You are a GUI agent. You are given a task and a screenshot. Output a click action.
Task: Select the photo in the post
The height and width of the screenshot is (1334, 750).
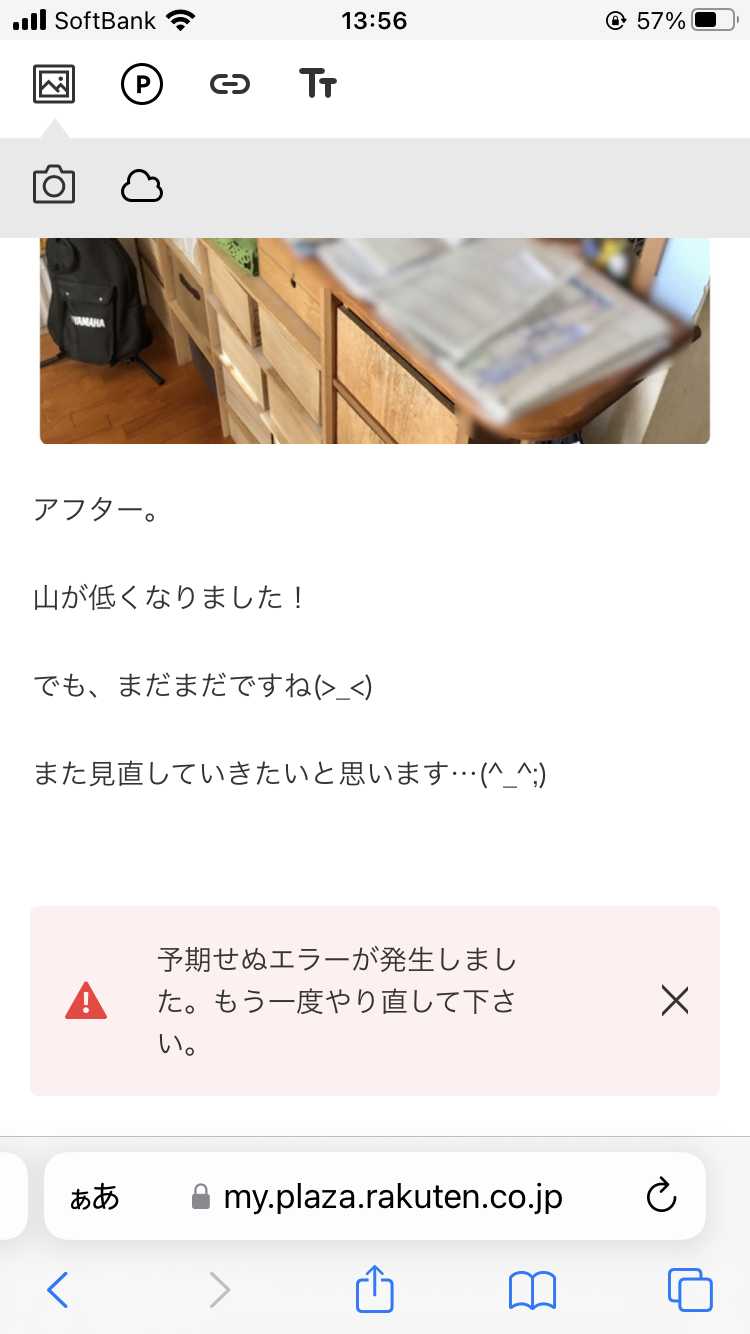click(375, 341)
